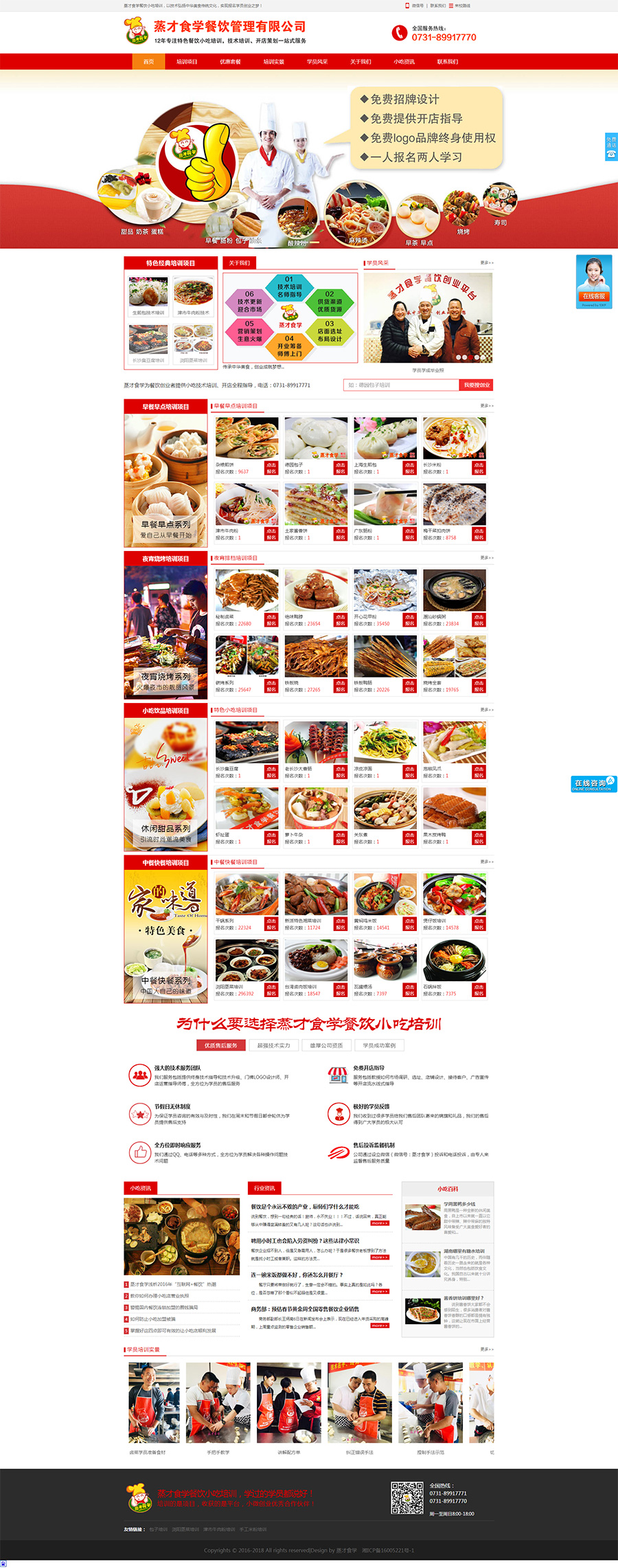Select the 学员风采 navigation item
The width and height of the screenshot is (618, 1568).
tap(317, 62)
